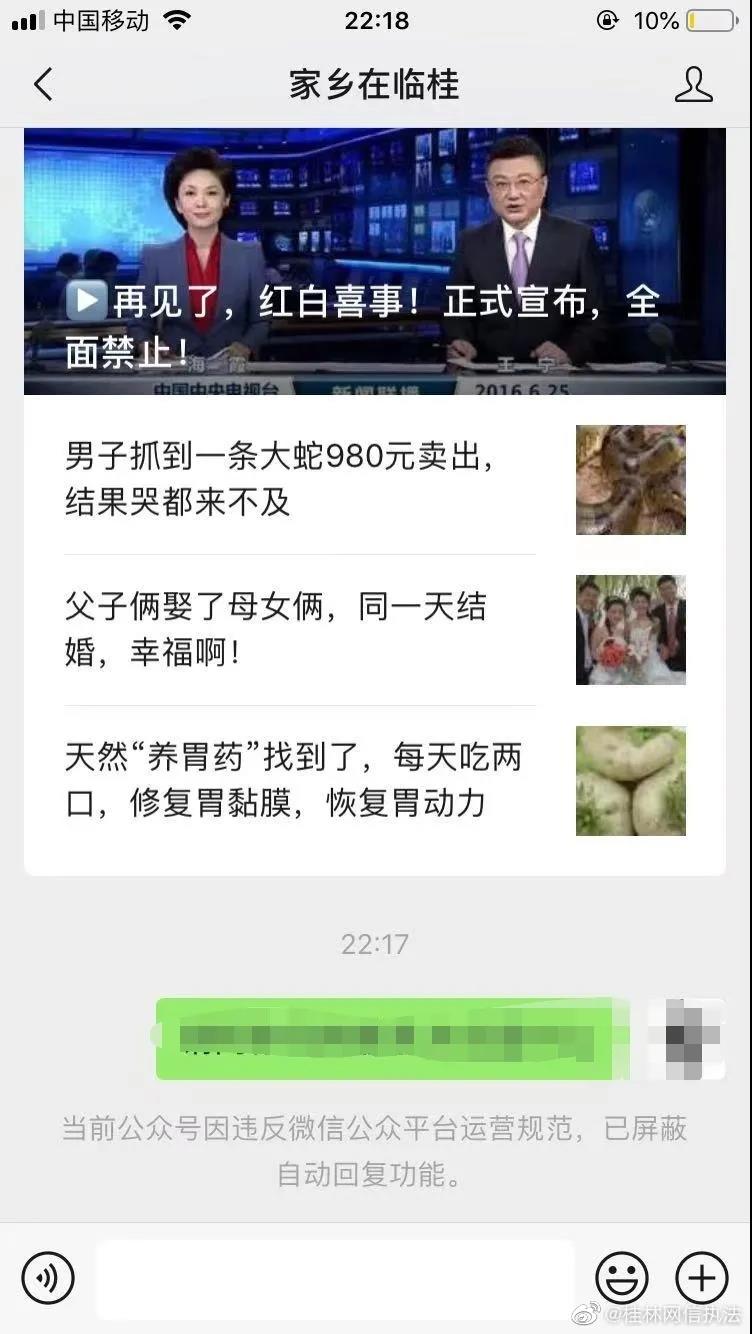752x1334 pixels.
Task: Tap the message text field
Action: click(x=335, y=1277)
